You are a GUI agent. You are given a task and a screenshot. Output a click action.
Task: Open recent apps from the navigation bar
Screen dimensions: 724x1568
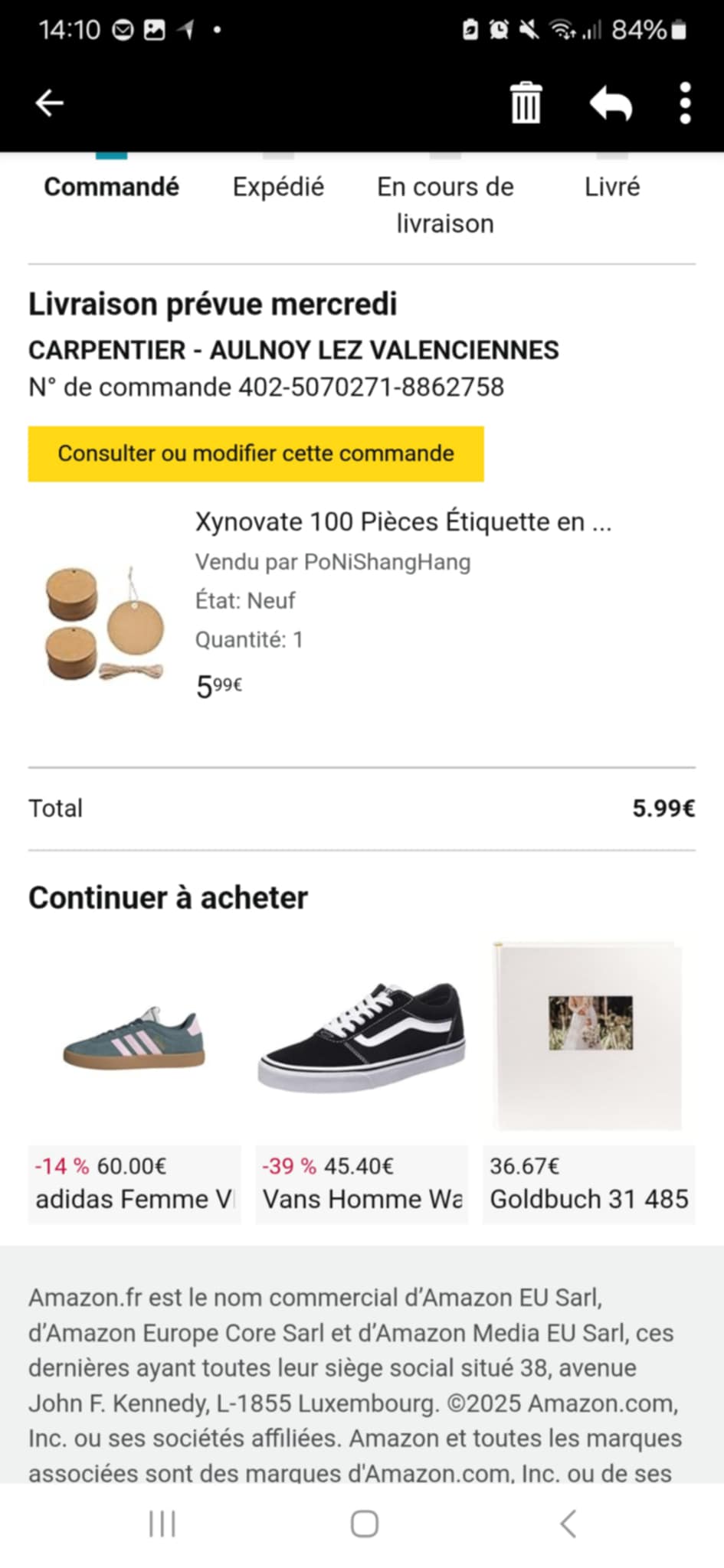coord(162,1524)
